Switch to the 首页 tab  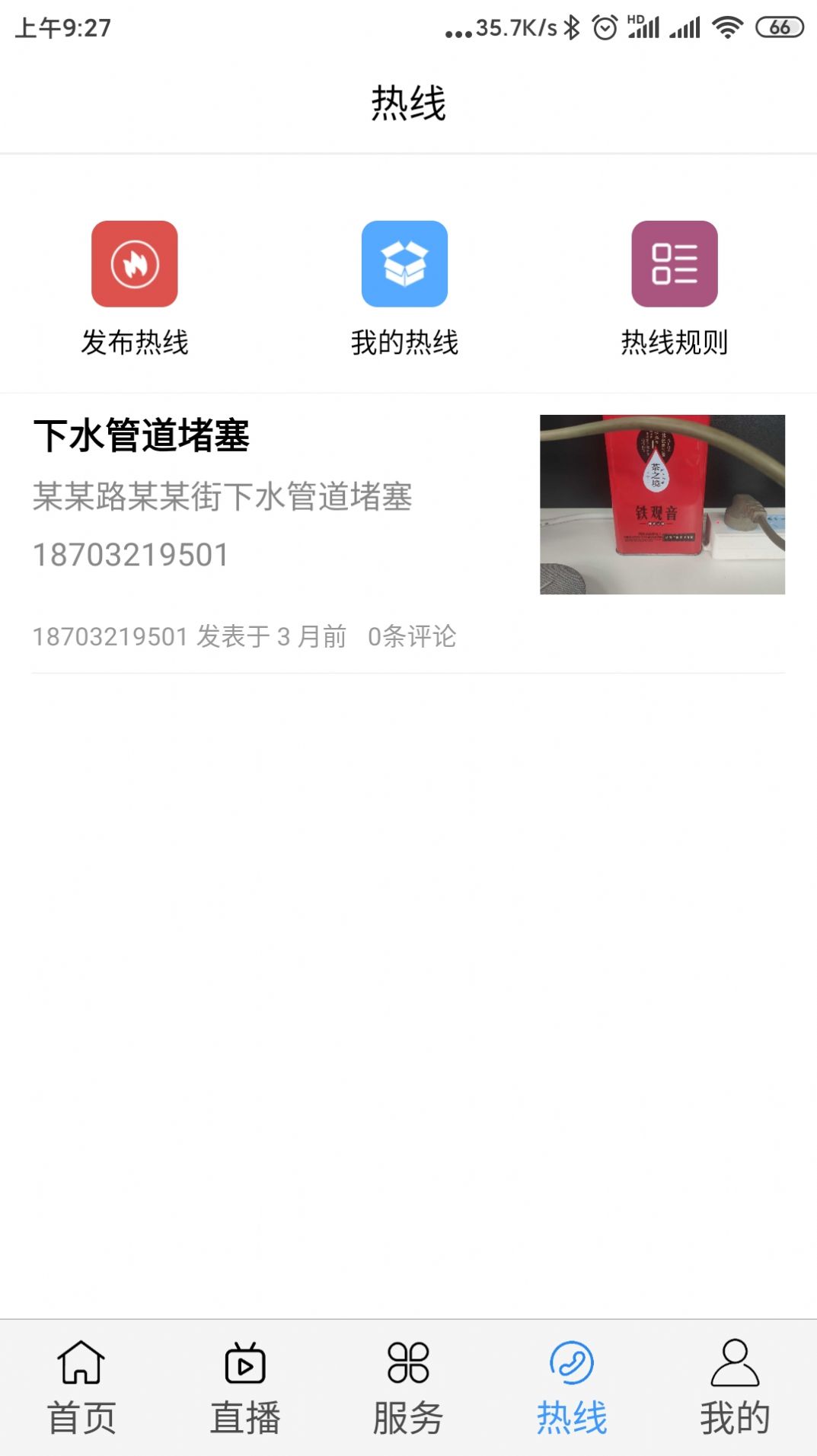coord(81,1388)
